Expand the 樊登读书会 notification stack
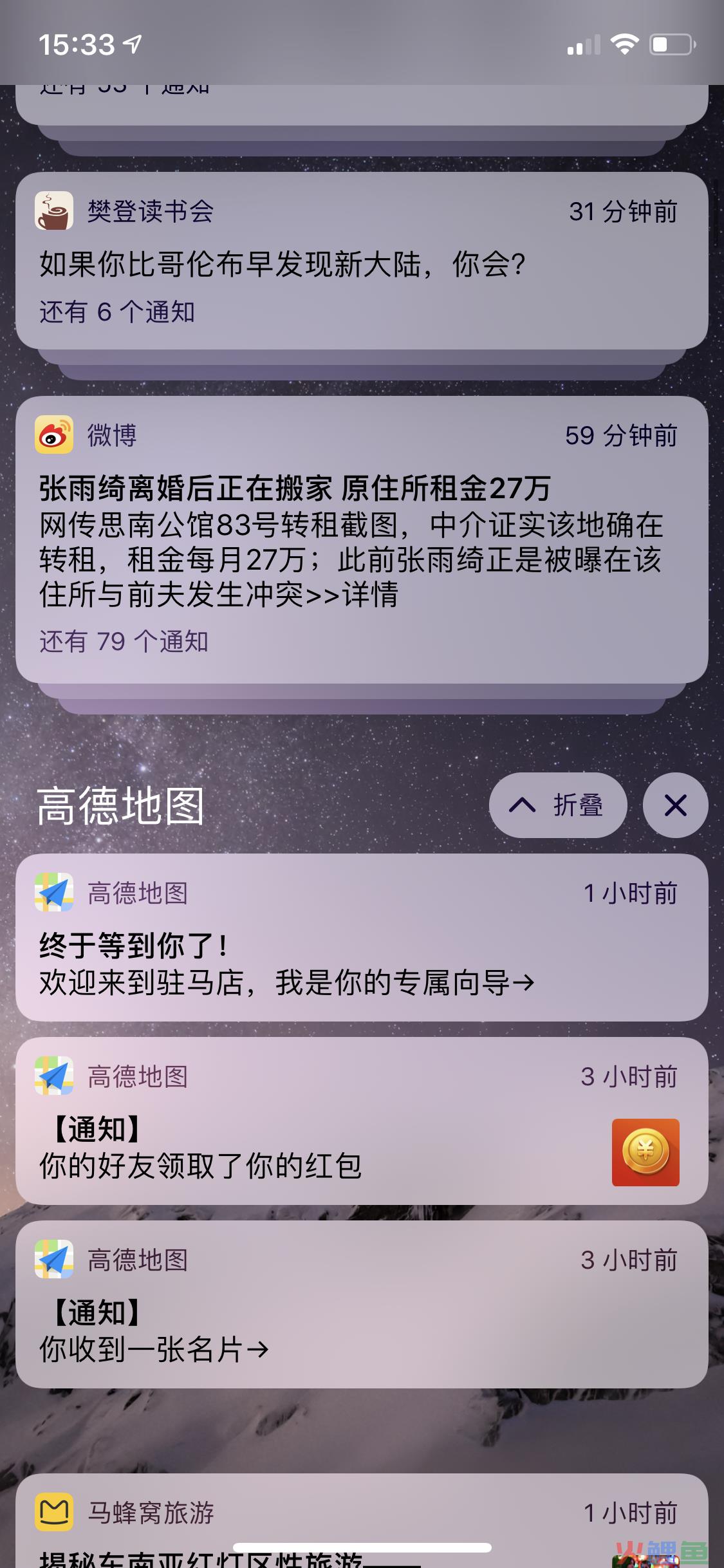724x1568 pixels. pos(360,261)
